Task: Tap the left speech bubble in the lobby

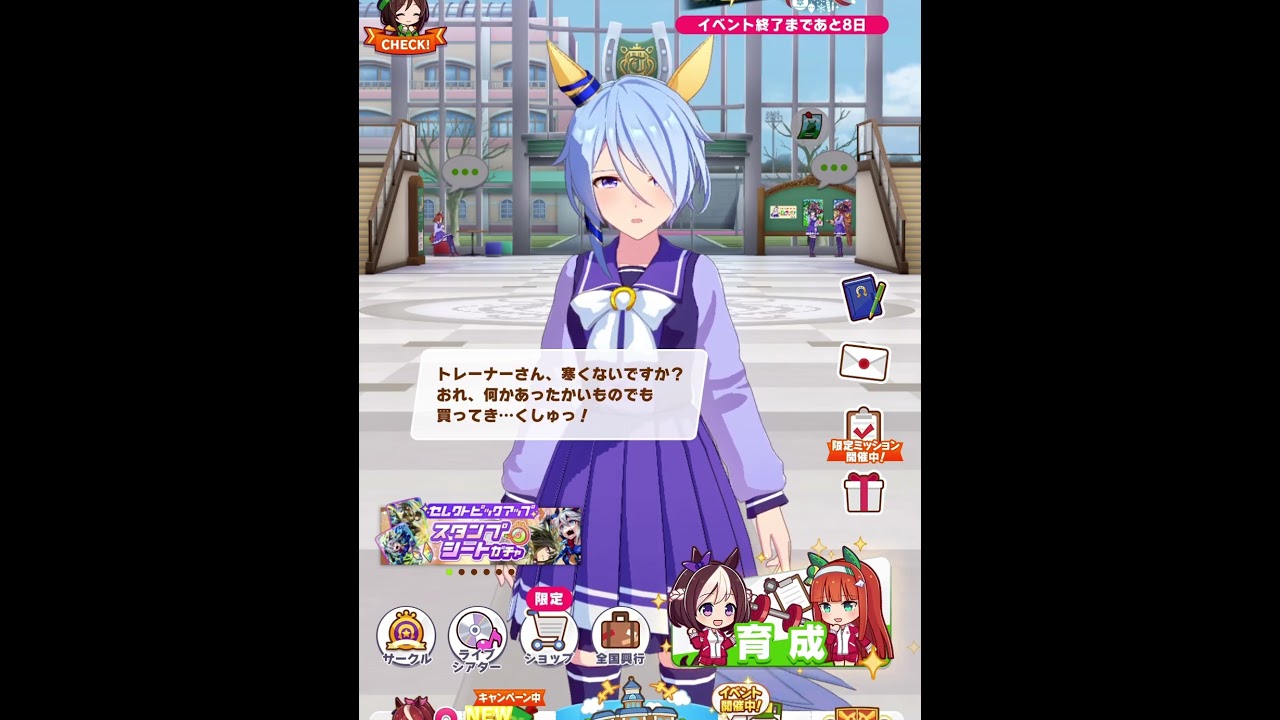Action: 464,172
